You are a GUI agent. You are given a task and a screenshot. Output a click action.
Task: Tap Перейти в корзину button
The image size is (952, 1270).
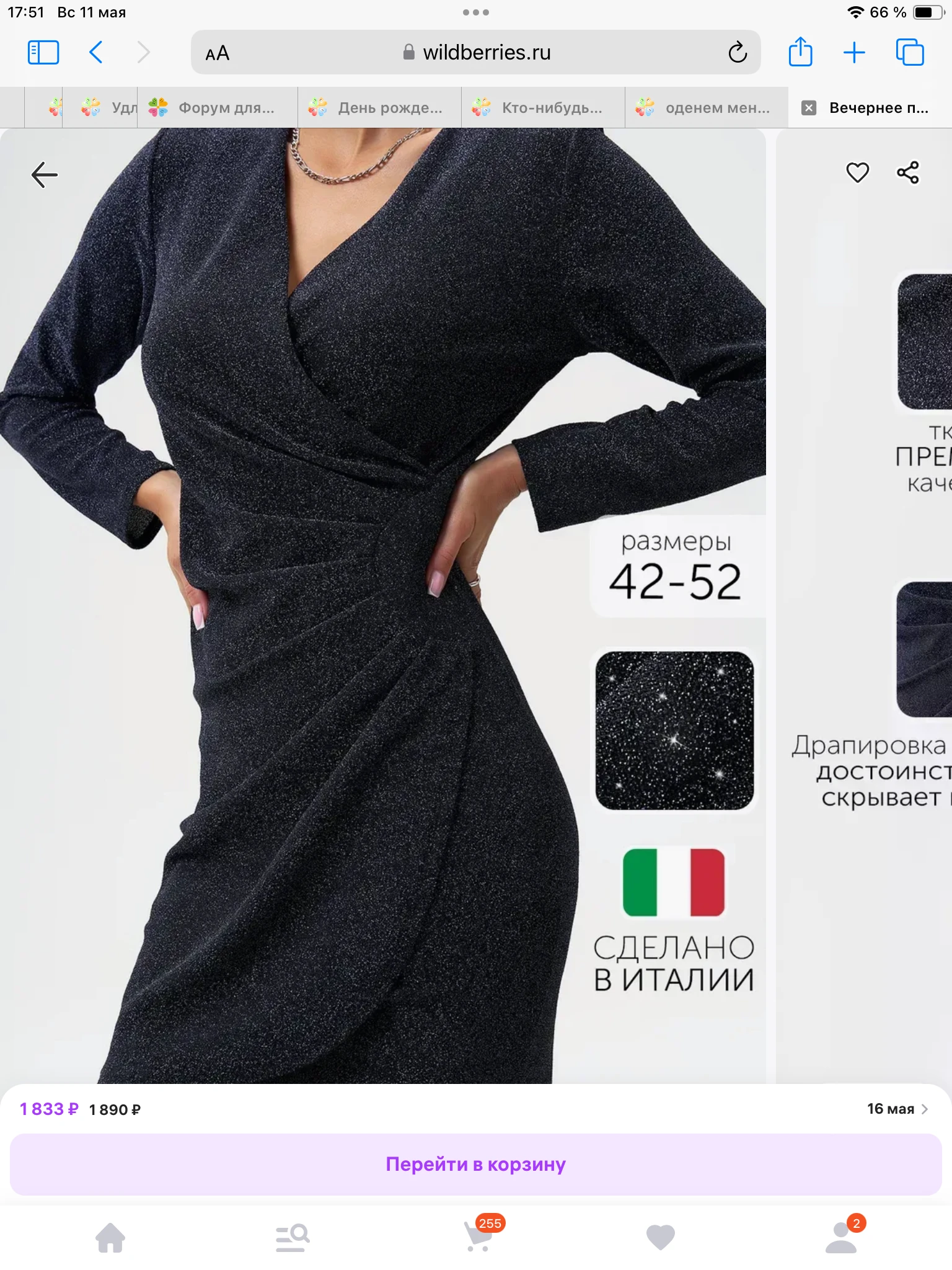click(x=476, y=1164)
